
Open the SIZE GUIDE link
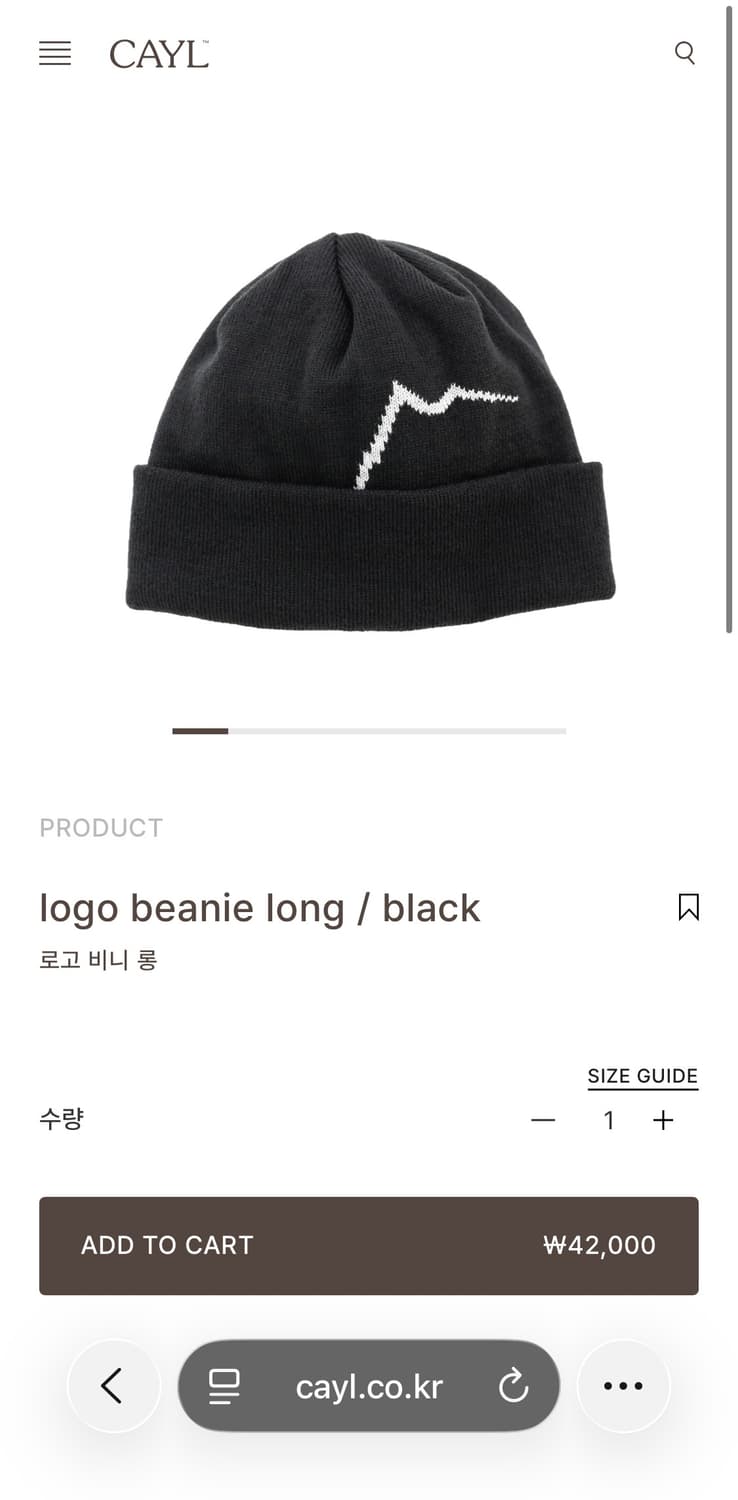643,1075
